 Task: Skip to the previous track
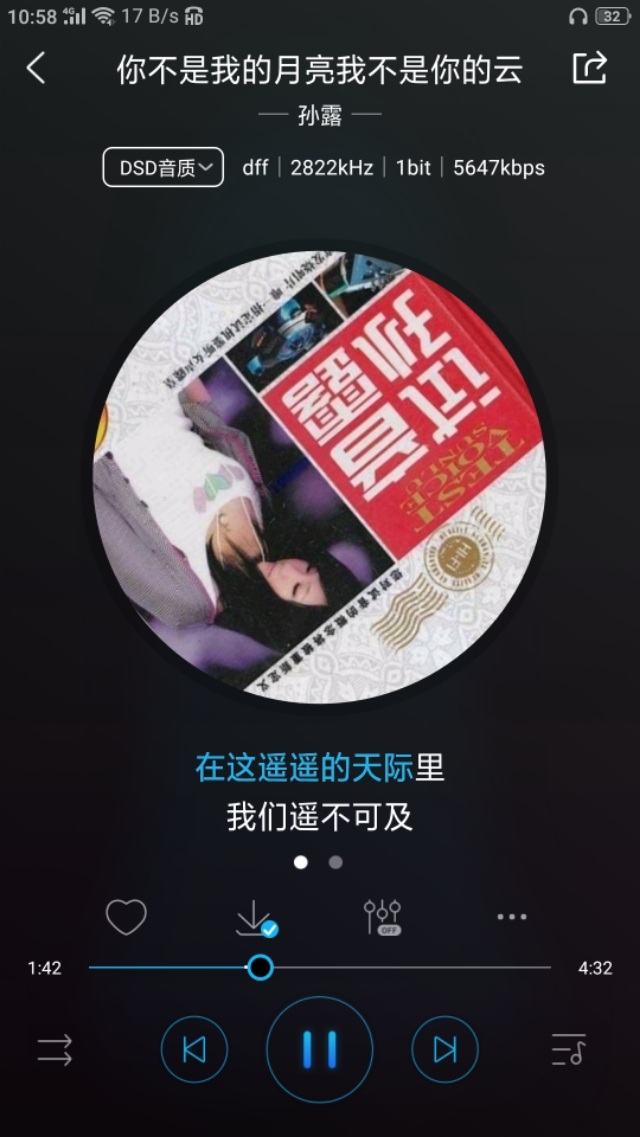click(194, 1049)
